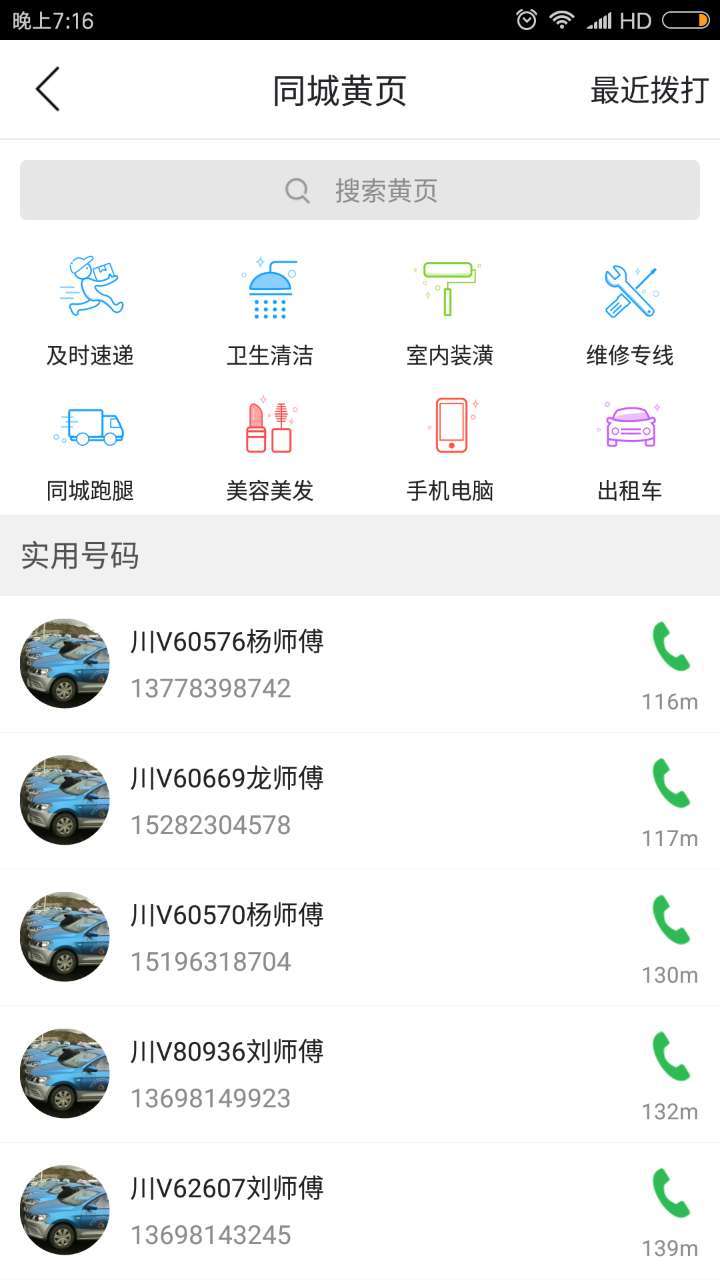Open the 及时速递 express delivery category

[90, 300]
